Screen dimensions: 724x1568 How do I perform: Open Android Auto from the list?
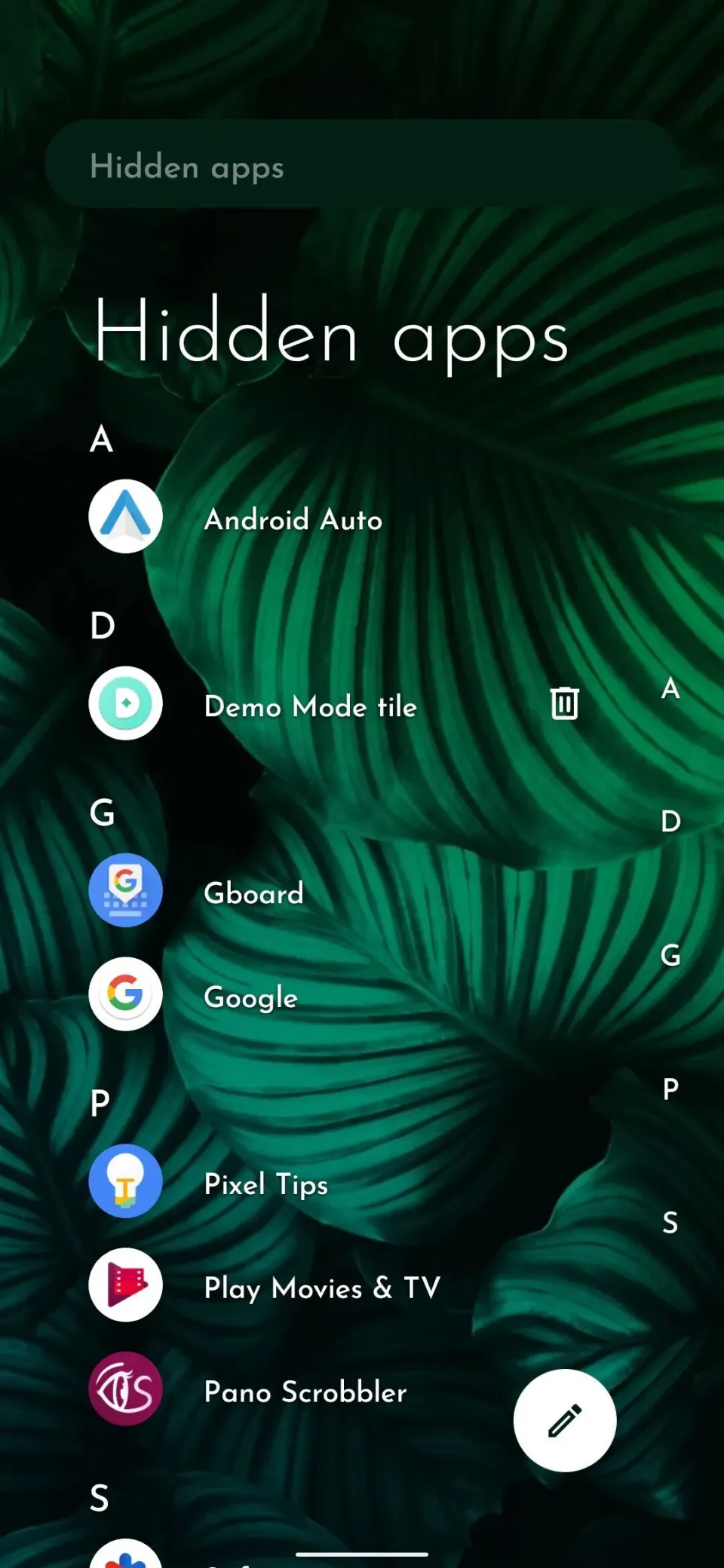coord(293,519)
